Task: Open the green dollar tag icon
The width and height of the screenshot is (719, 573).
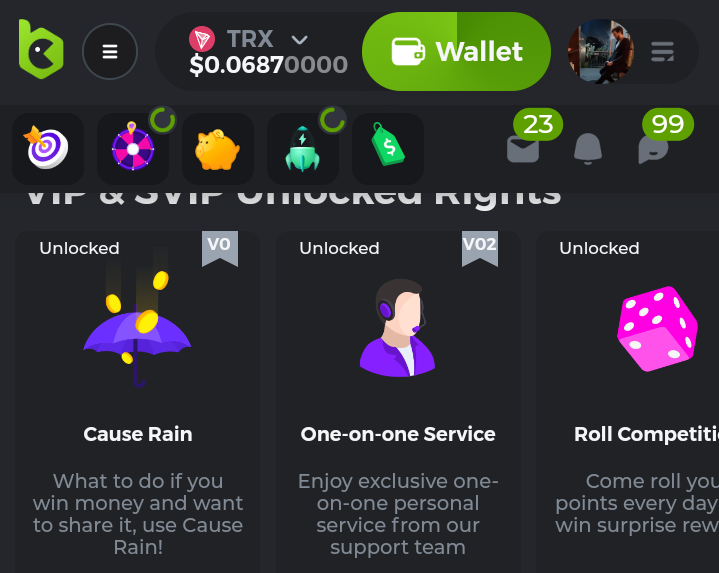Action: tap(388, 149)
